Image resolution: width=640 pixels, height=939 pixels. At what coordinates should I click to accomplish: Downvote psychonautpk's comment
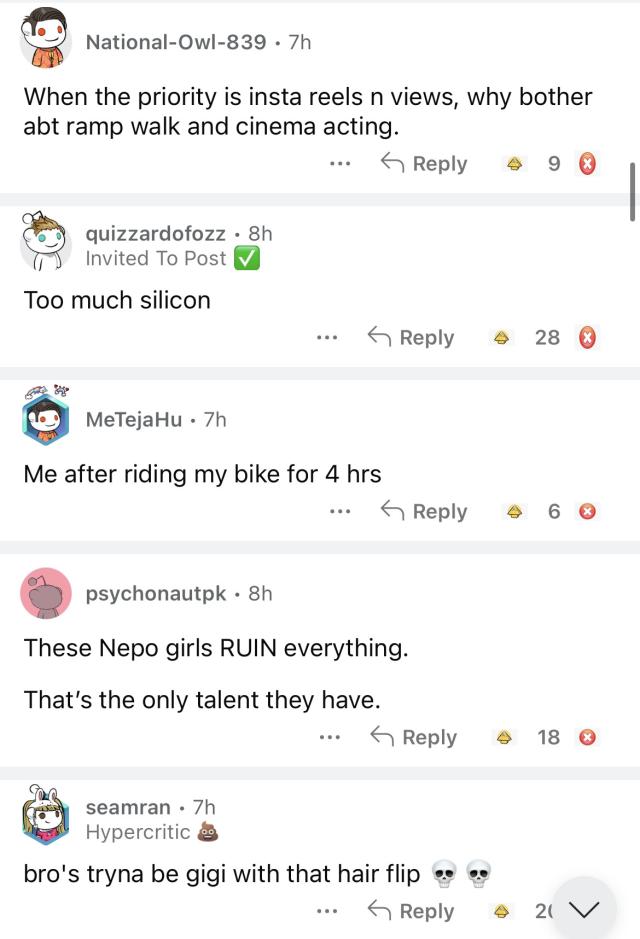589,737
